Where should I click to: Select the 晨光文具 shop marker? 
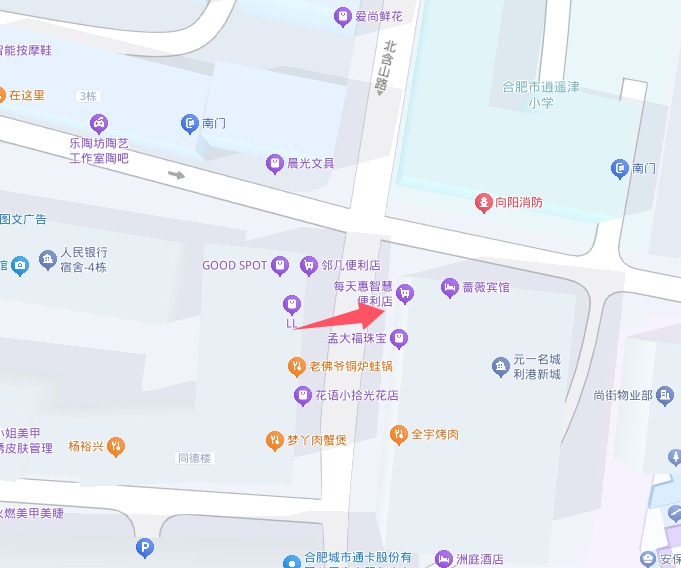(x=275, y=163)
